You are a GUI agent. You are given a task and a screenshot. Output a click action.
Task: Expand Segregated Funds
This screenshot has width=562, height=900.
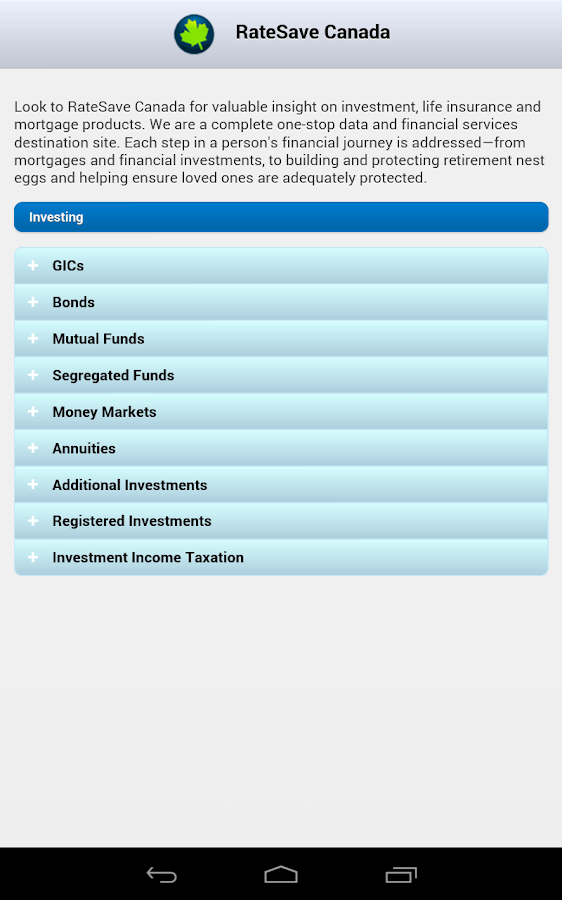(281, 375)
